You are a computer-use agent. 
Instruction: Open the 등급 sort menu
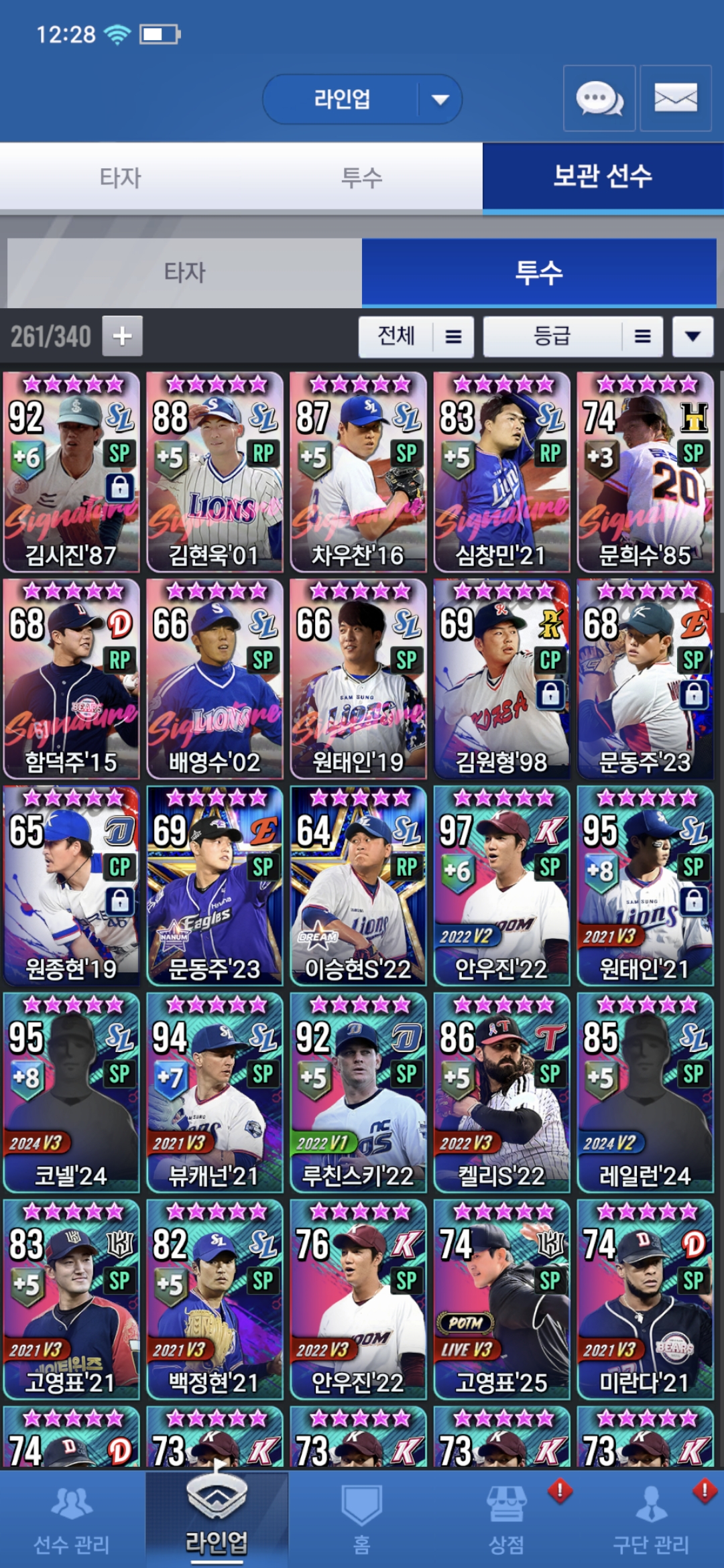click(572, 336)
